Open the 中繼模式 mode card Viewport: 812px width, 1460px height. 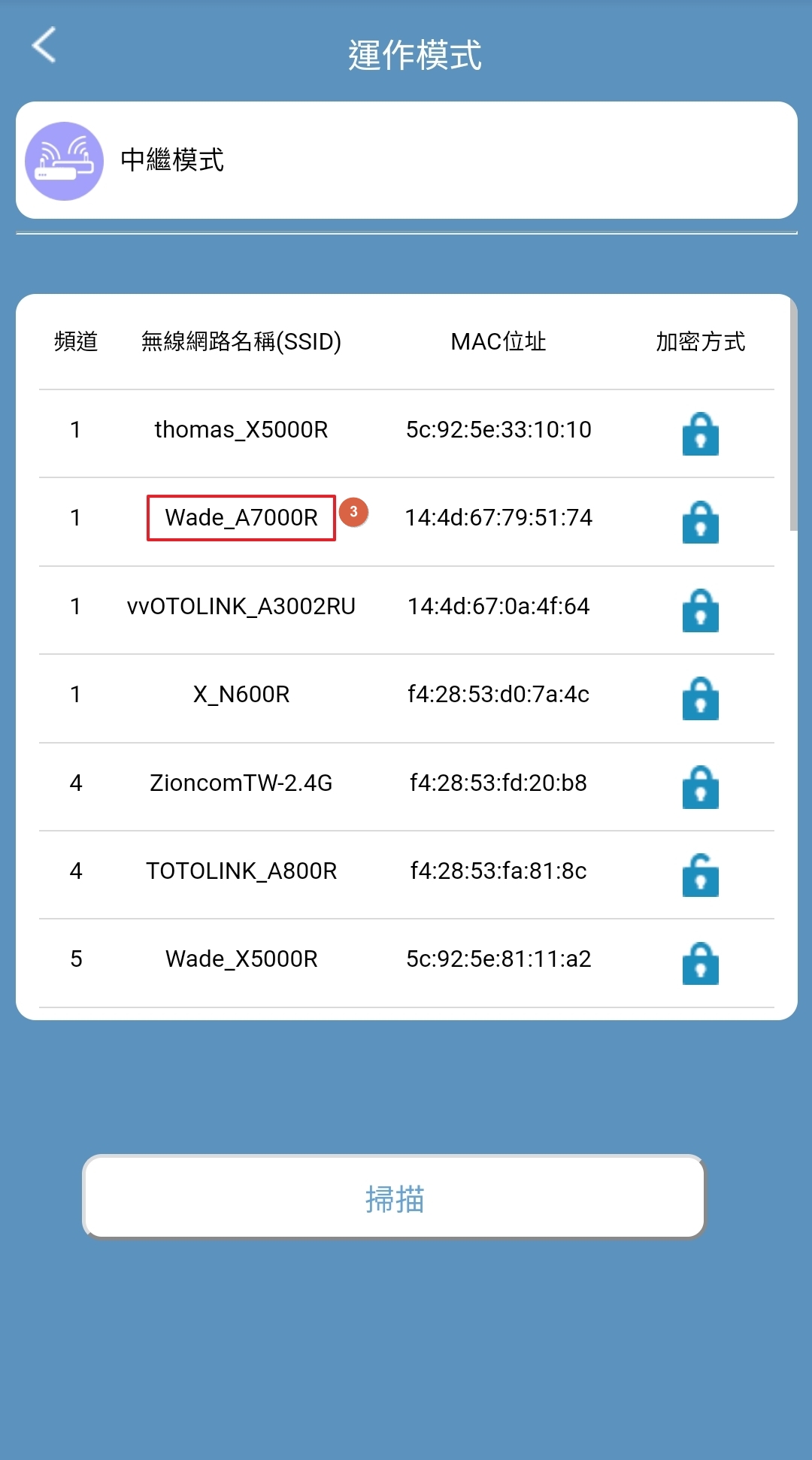[406, 160]
